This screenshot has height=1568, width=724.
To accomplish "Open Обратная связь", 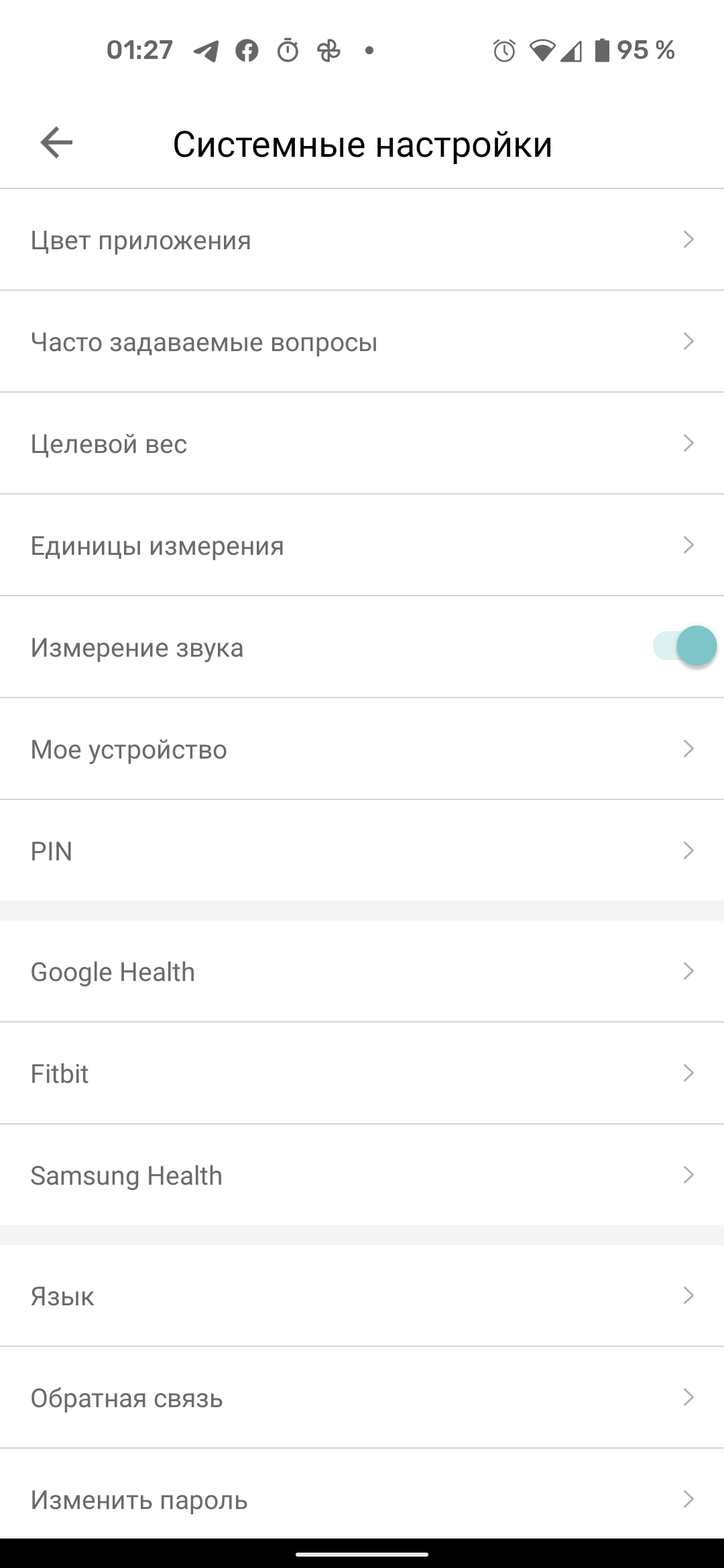I will [362, 1398].
